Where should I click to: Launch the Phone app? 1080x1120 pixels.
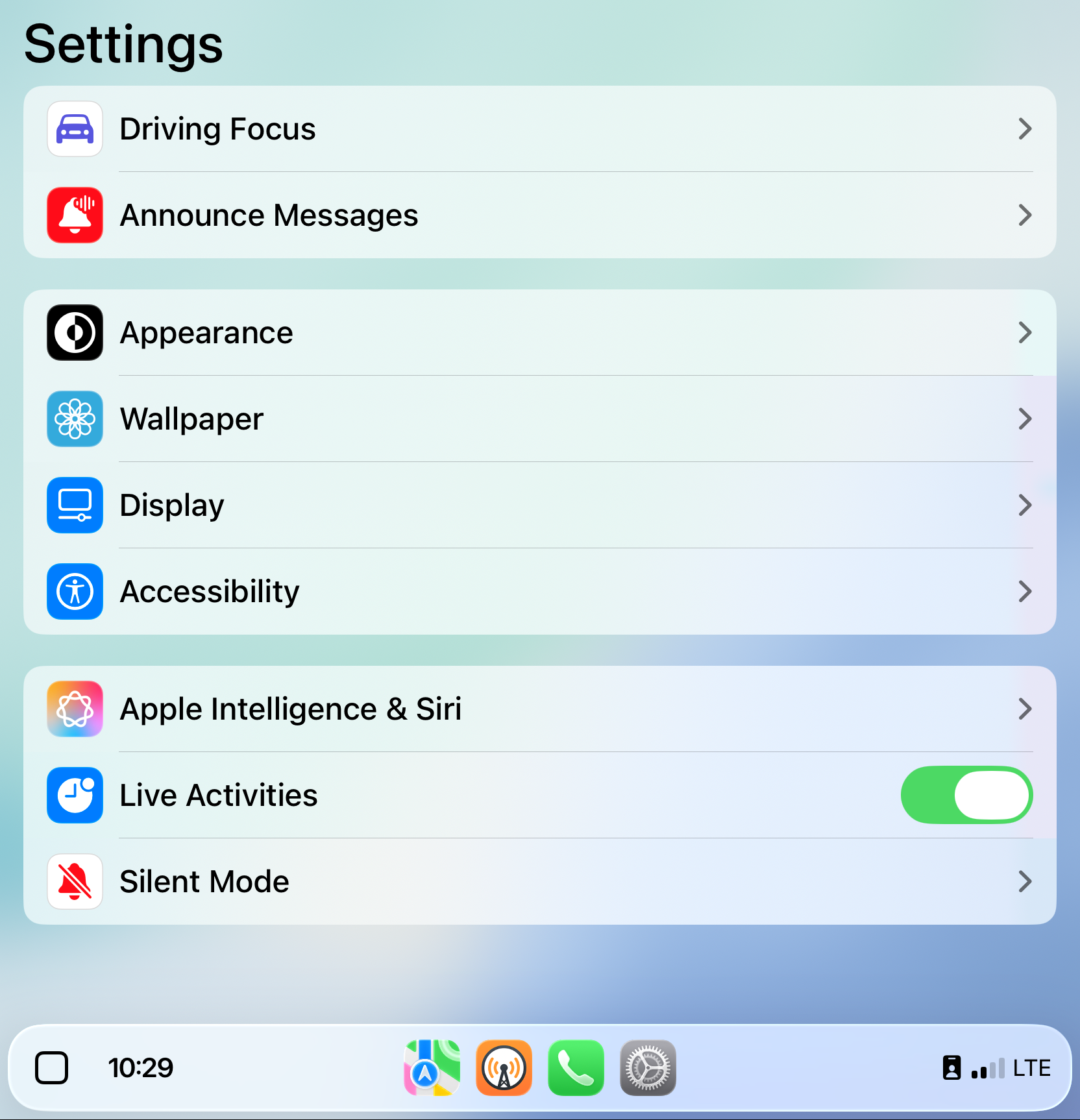(x=576, y=1068)
